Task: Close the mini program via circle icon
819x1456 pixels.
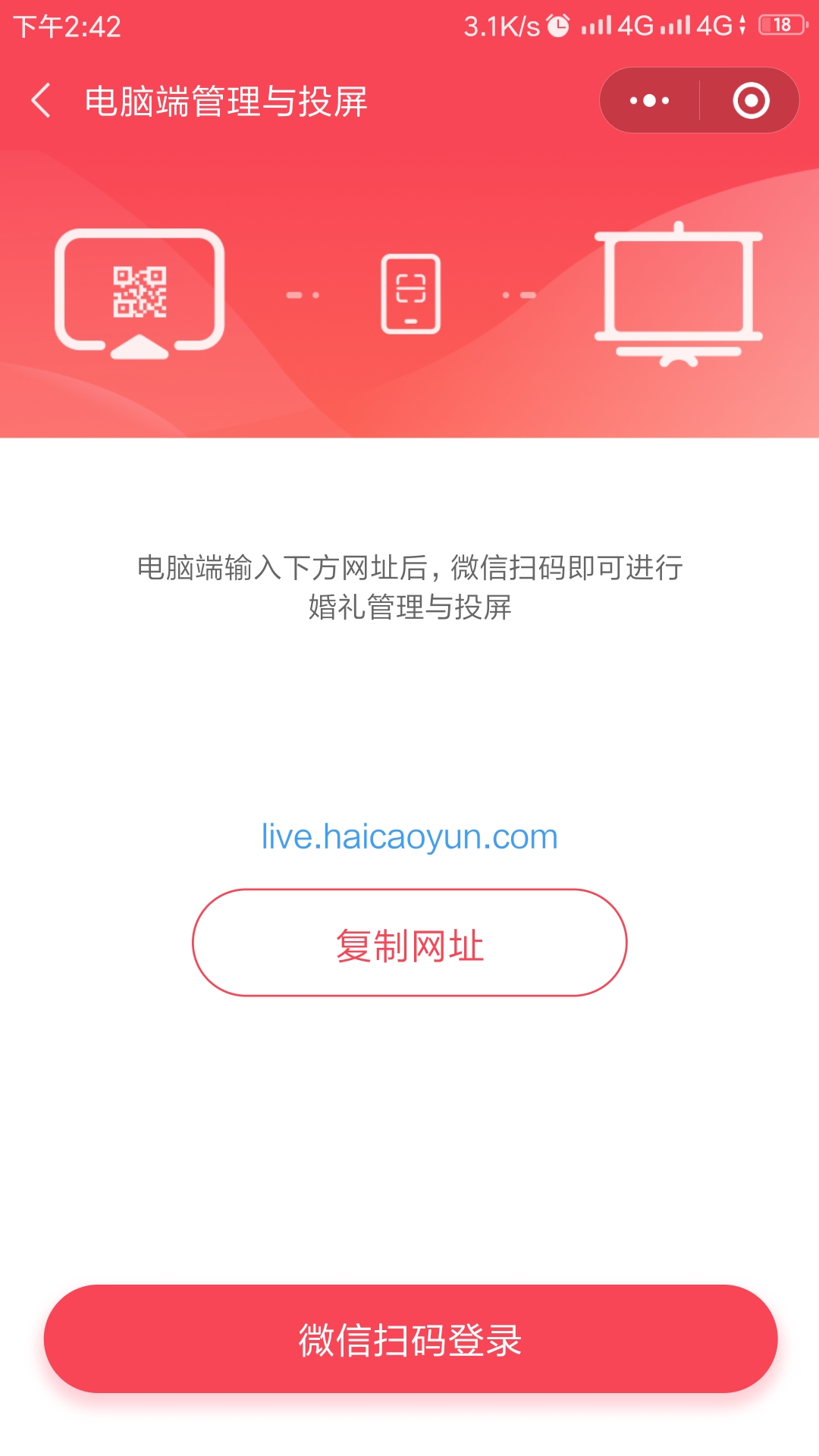Action: click(751, 101)
